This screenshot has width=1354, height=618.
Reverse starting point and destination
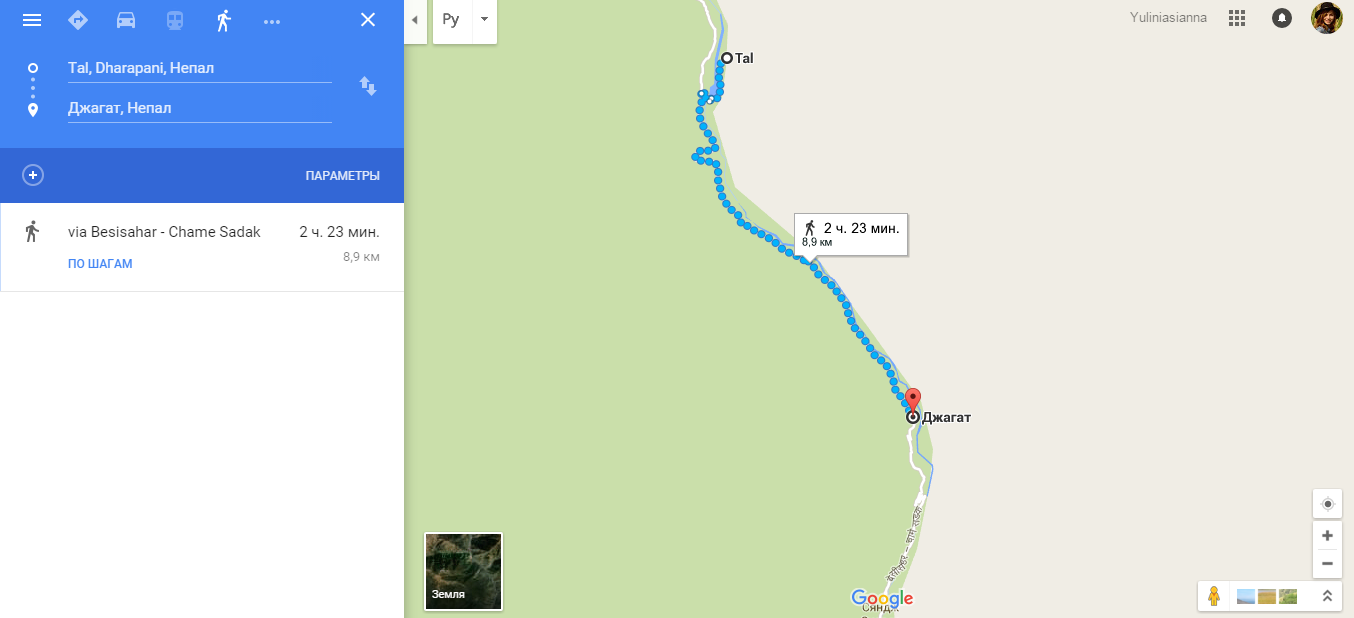(368, 86)
